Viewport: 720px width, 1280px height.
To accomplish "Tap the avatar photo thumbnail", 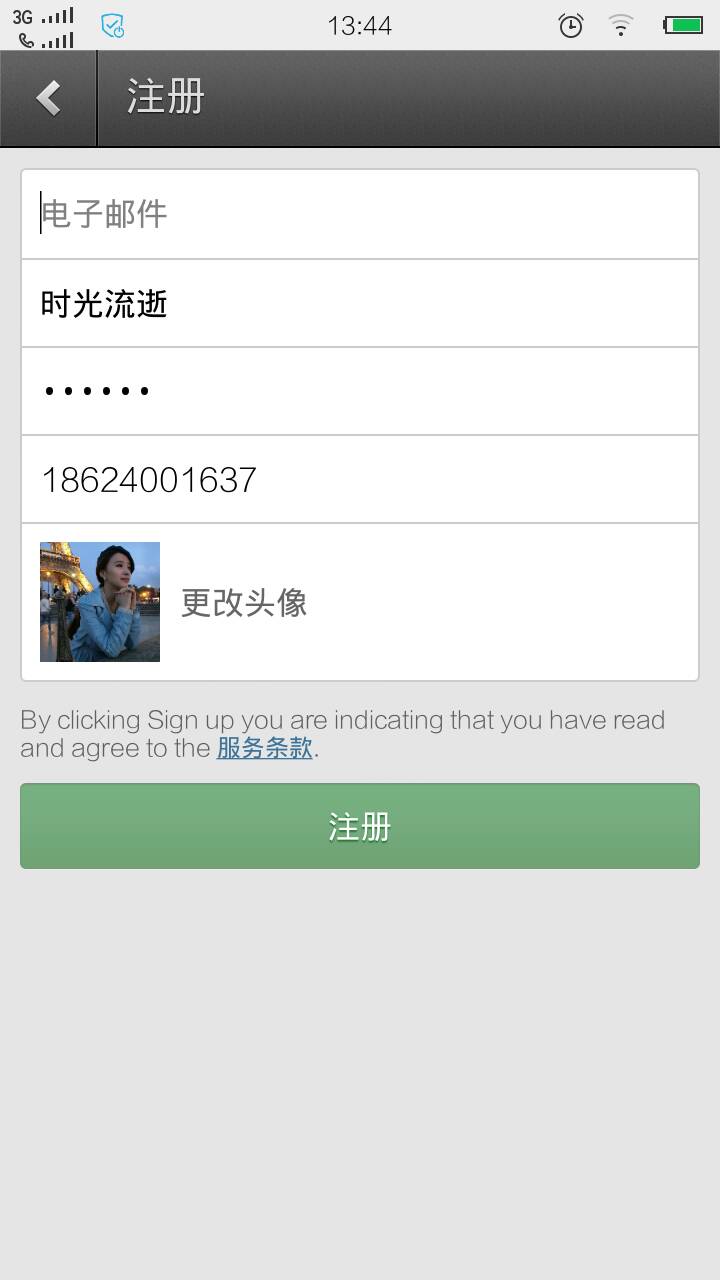I will [x=99, y=601].
